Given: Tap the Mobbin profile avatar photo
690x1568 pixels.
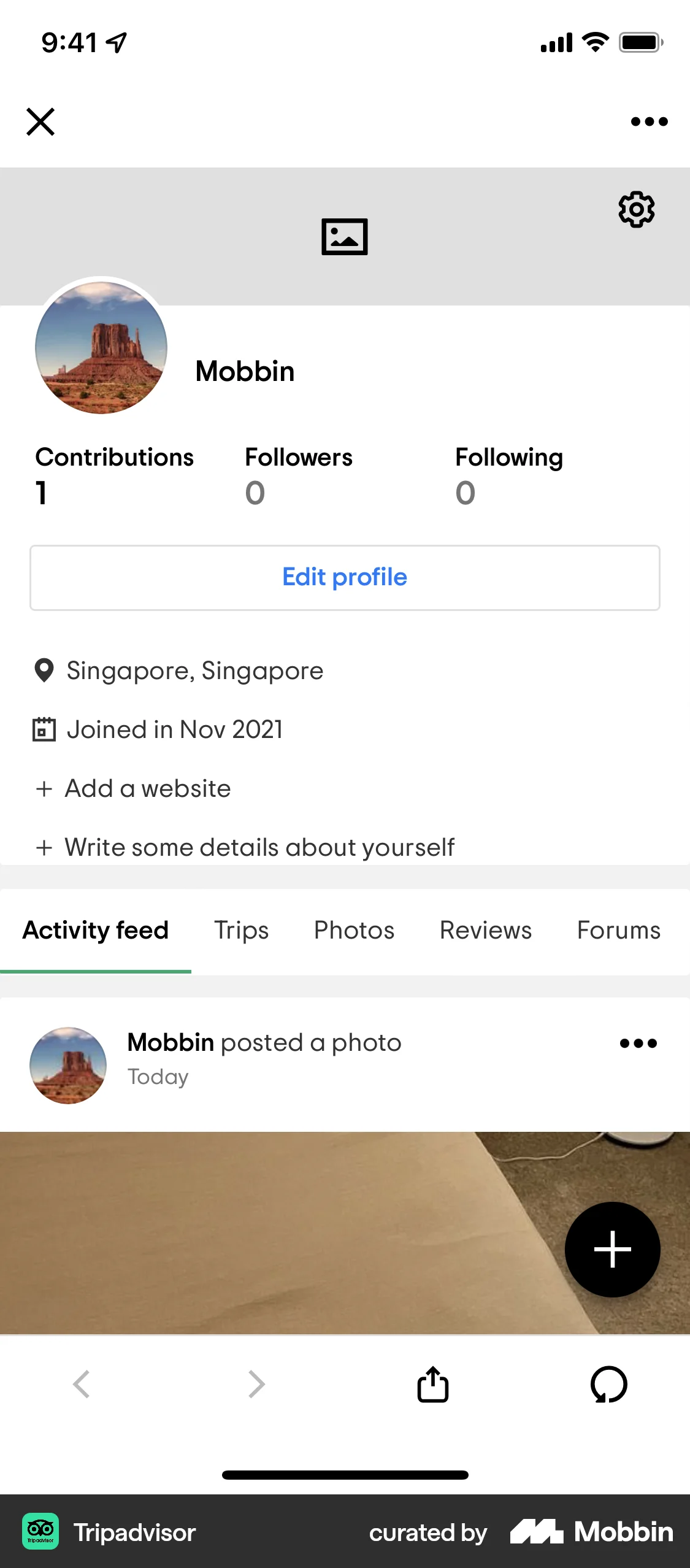Looking at the screenshot, I should pos(100,347).
